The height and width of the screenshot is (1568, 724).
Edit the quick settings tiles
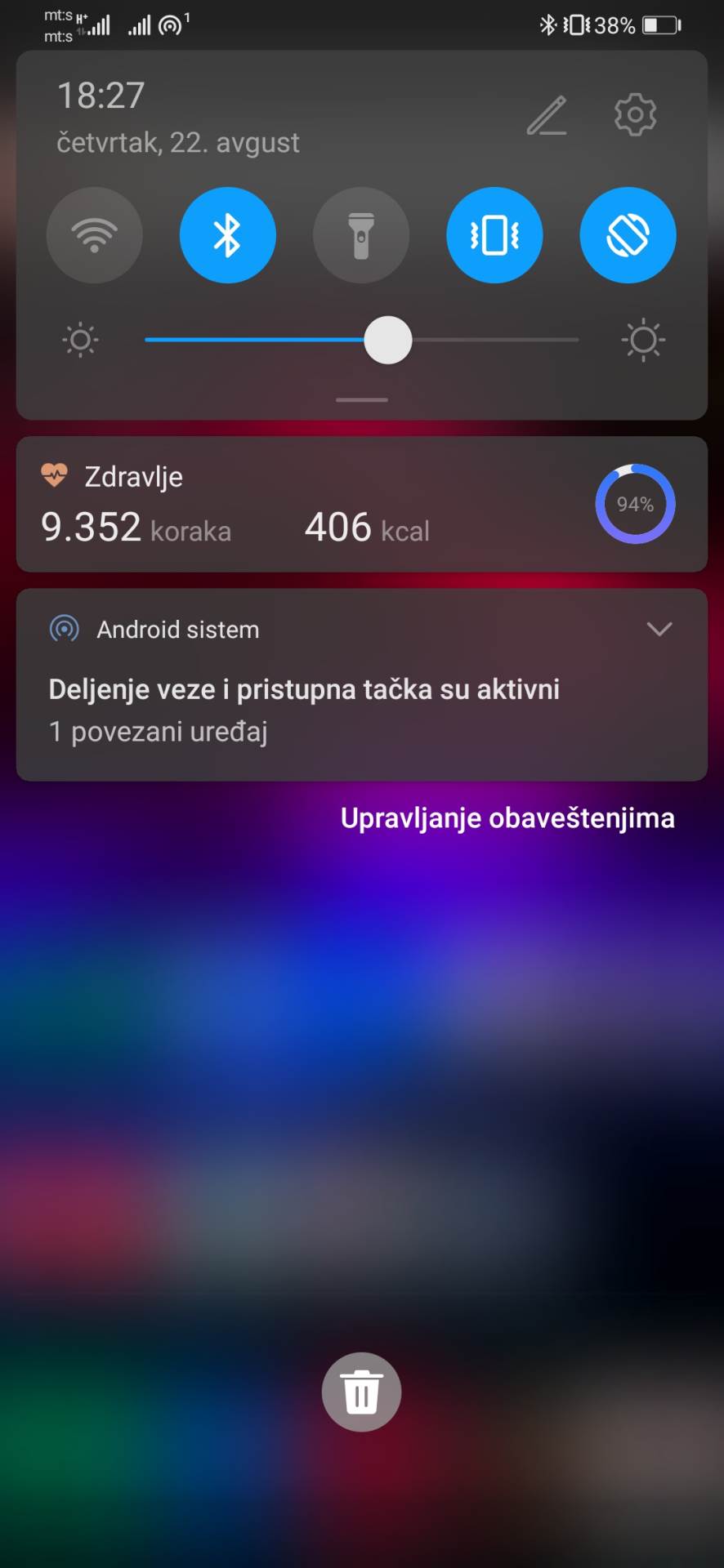(547, 115)
